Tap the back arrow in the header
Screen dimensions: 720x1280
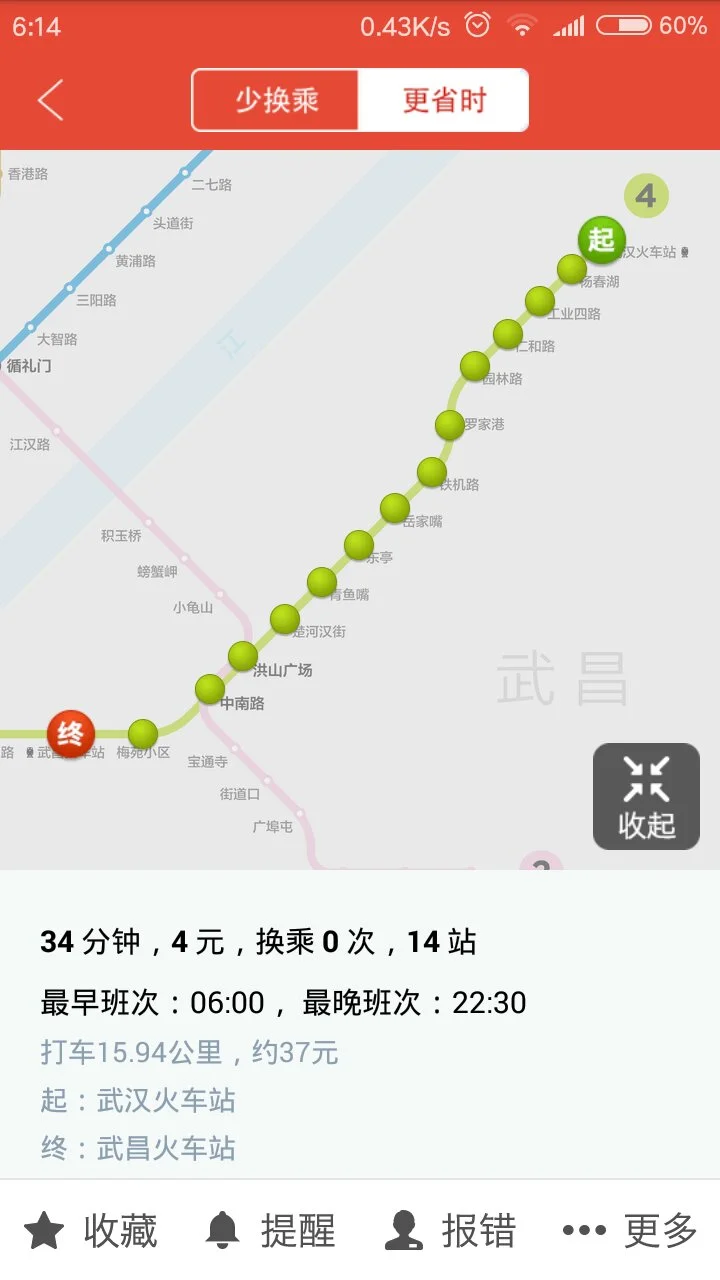click(49, 99)
